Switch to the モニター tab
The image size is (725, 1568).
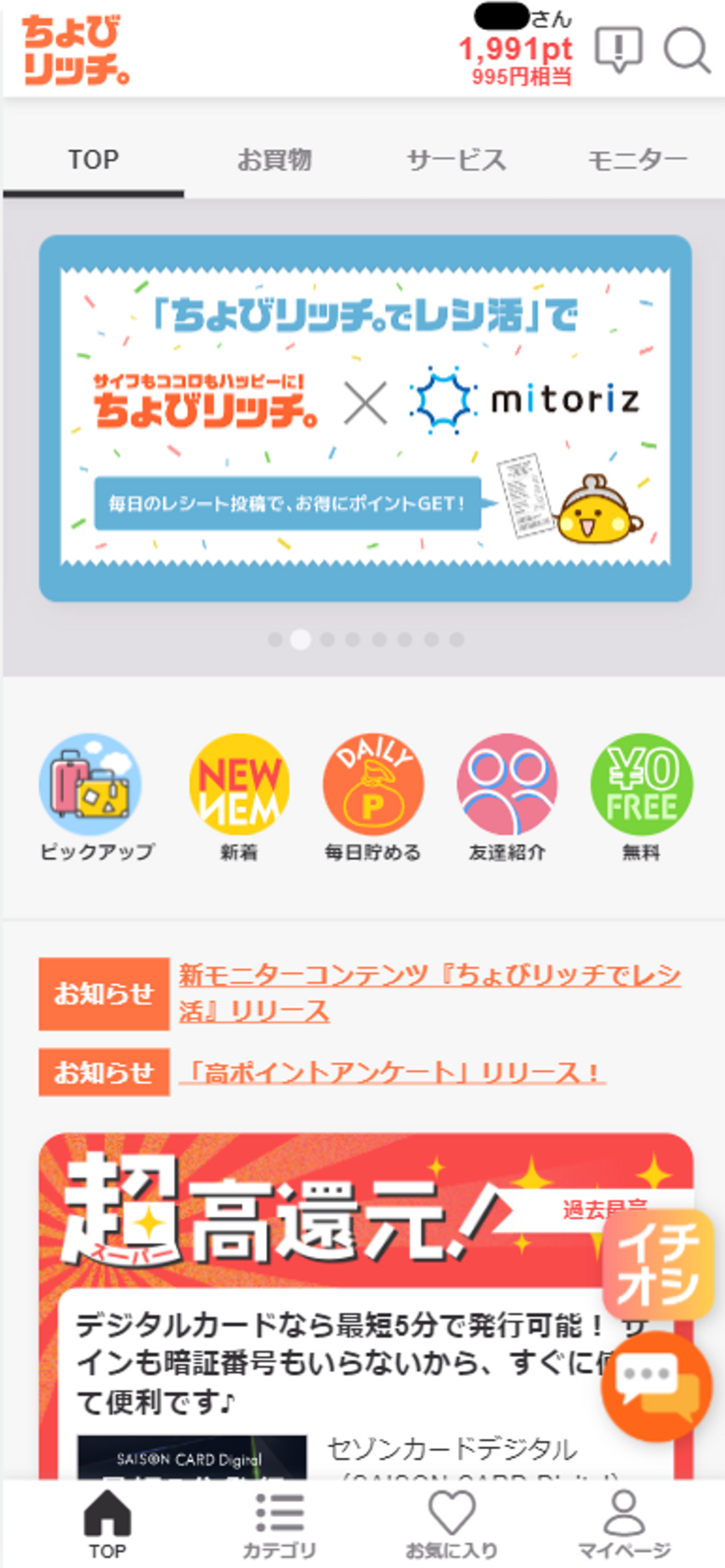pyautogui.click(x=636, y=160)
